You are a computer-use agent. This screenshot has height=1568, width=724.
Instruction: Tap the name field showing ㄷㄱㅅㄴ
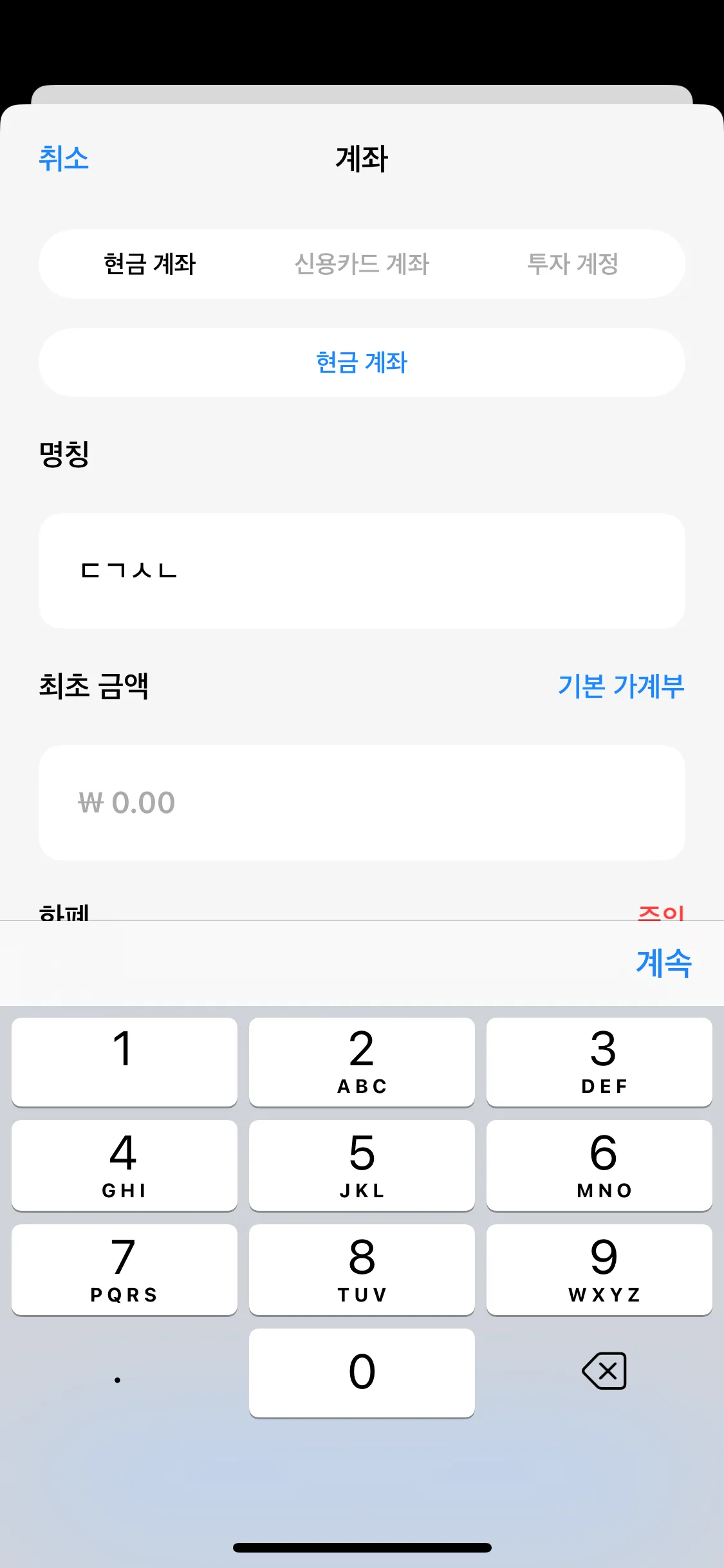click(x=362, y=570)
